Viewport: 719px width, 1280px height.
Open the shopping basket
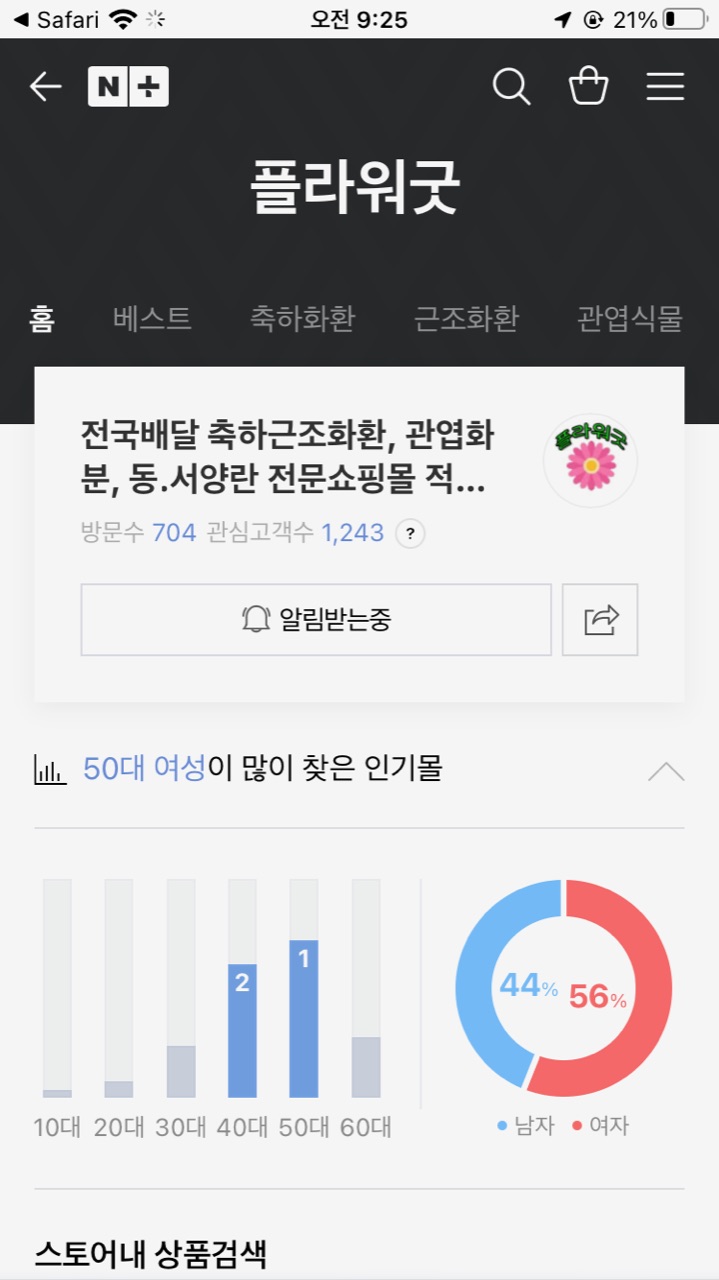click(x=588, y=87)
